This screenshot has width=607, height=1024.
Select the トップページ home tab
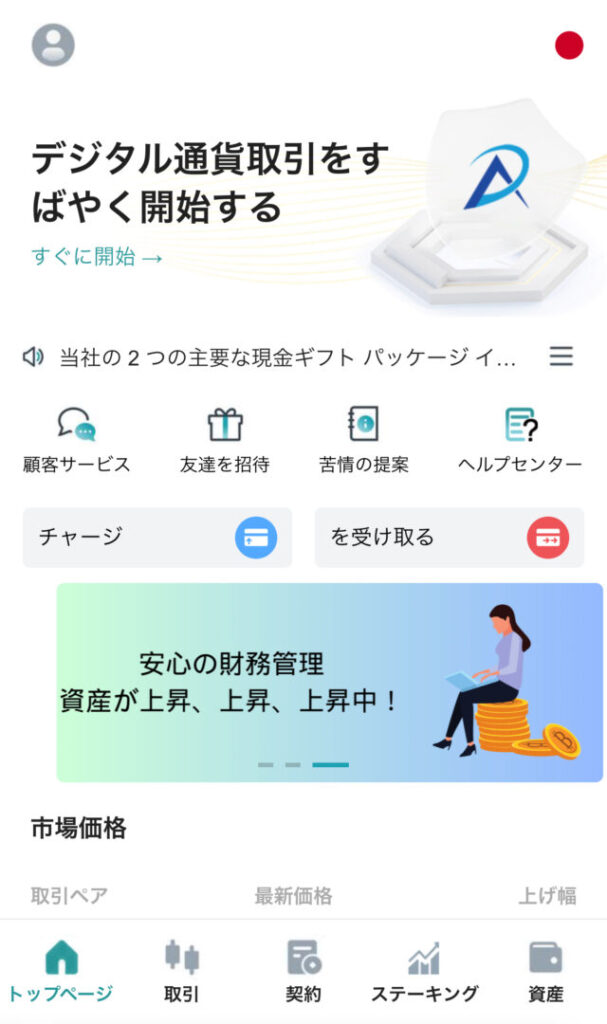(61, 972)
